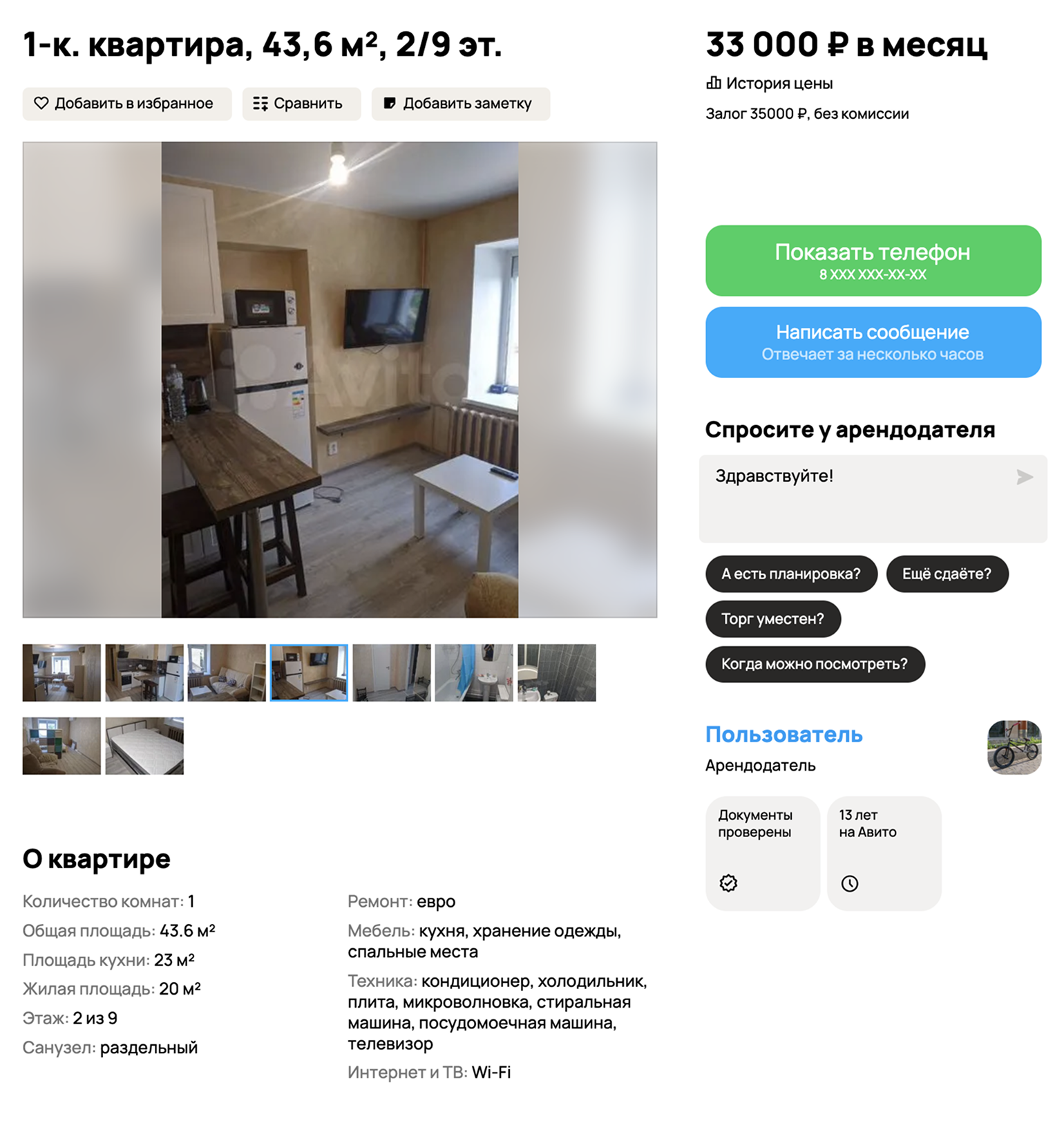Add the listing to favorites via heart icon
1064x1130 pixels.
click(x=42, y=103)
